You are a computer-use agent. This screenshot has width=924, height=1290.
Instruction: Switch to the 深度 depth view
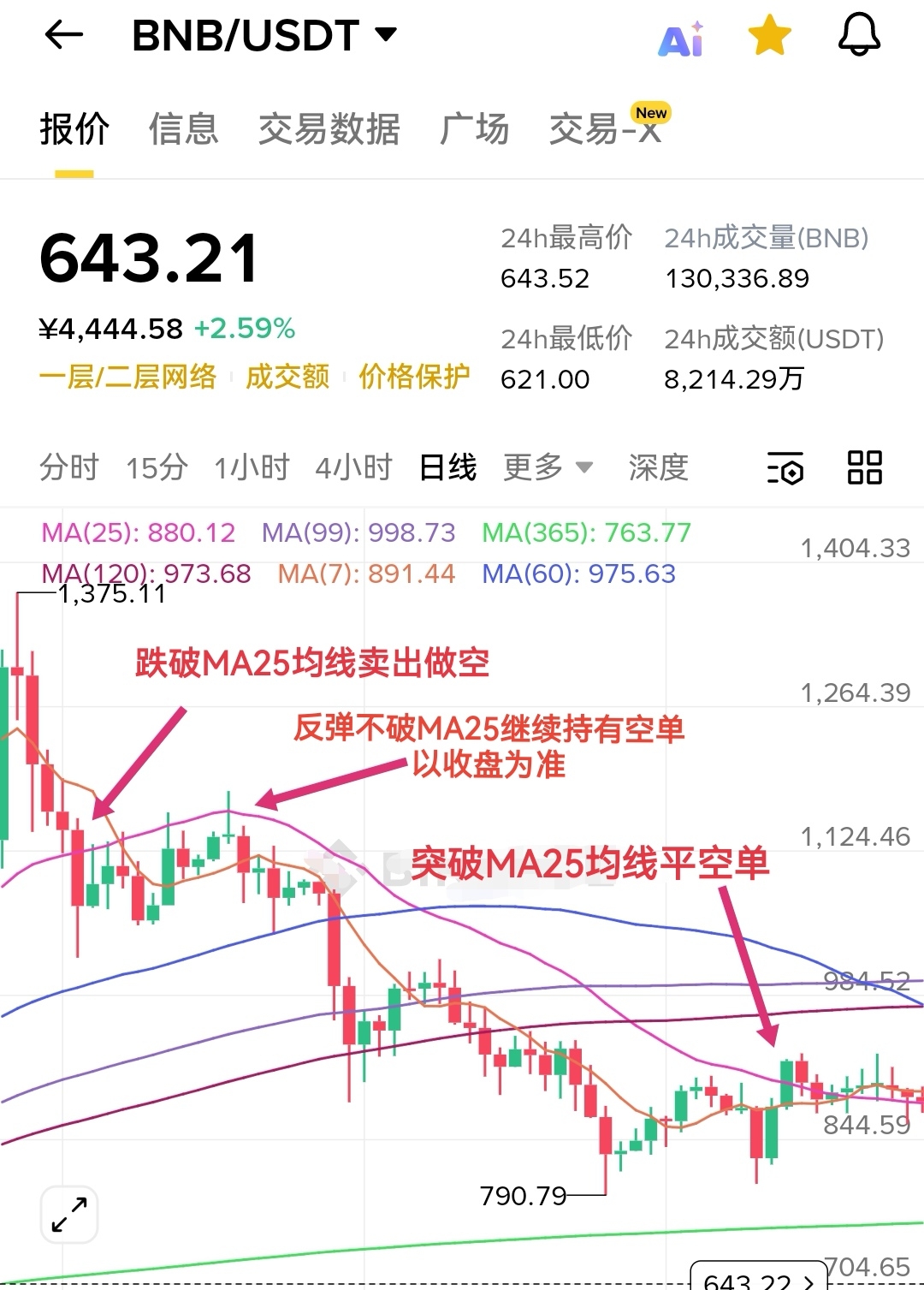click(x=658, y=467)
